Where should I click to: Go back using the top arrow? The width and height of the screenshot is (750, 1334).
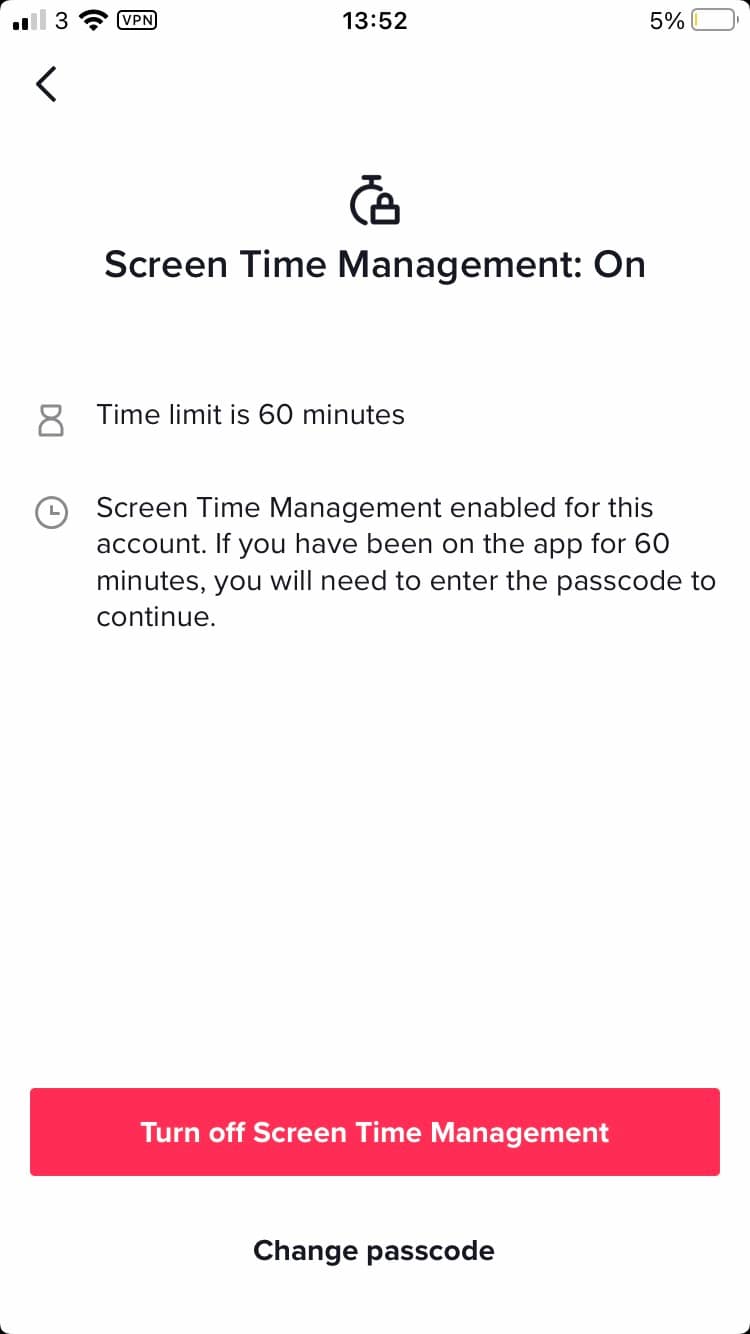[x=46, y=85]
